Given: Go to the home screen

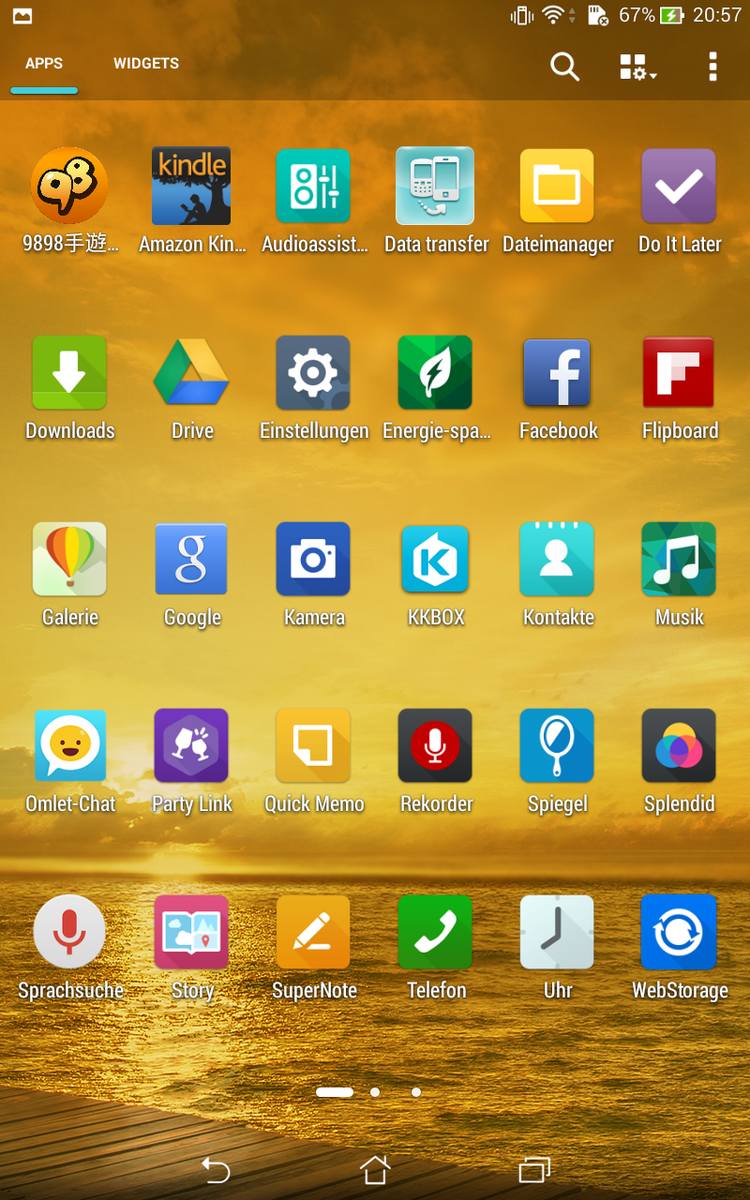Looking at the screenshot, I should (x=375, y=1169).
